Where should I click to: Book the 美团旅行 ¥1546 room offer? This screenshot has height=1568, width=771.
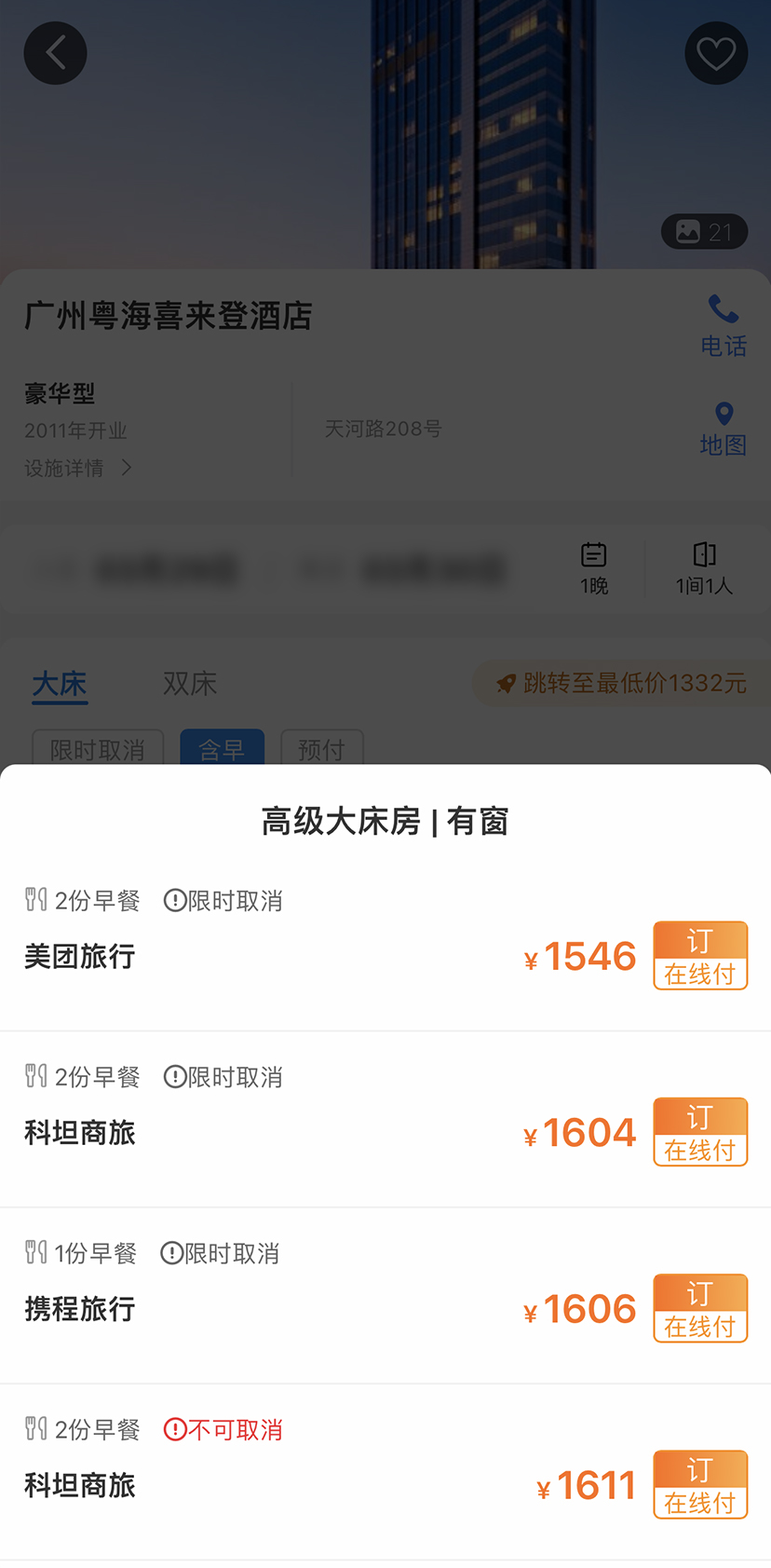700,956
